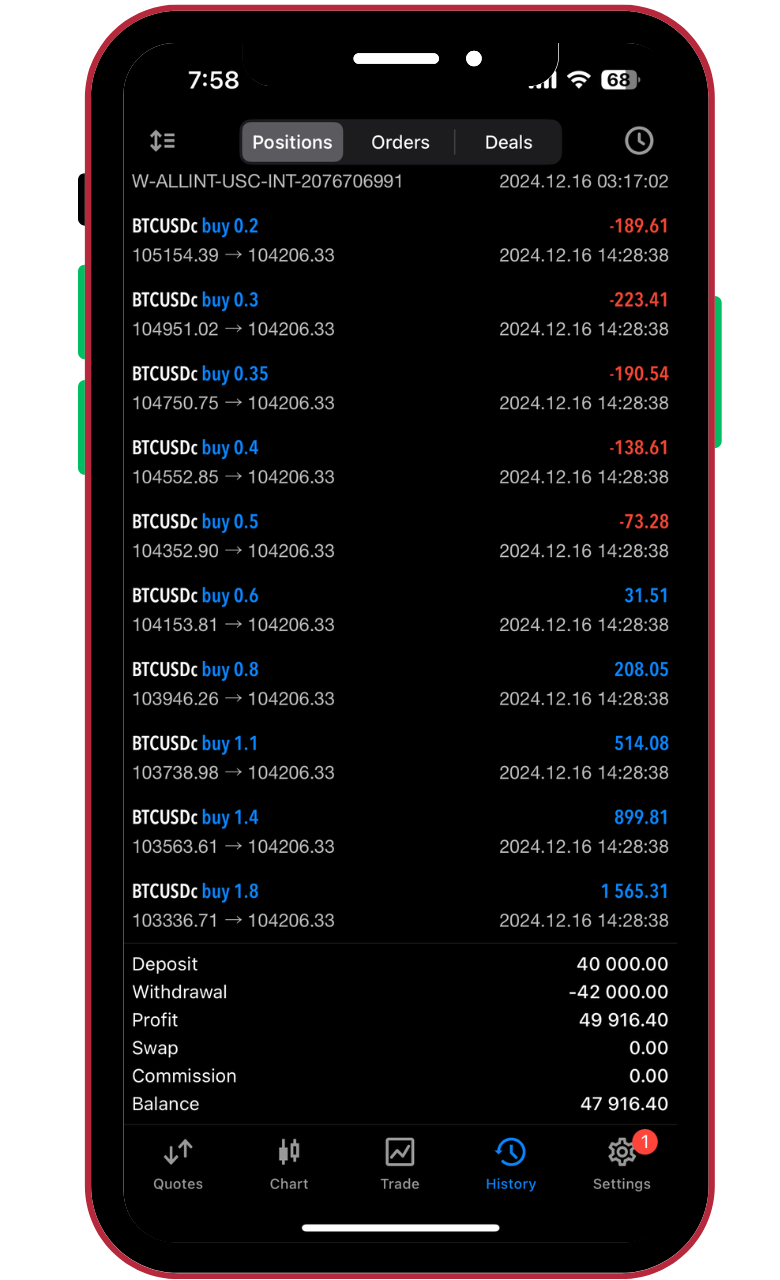Open the BTCUSDc buy 0.2 position
The image size is (780, 1280).
coord(400,240)
